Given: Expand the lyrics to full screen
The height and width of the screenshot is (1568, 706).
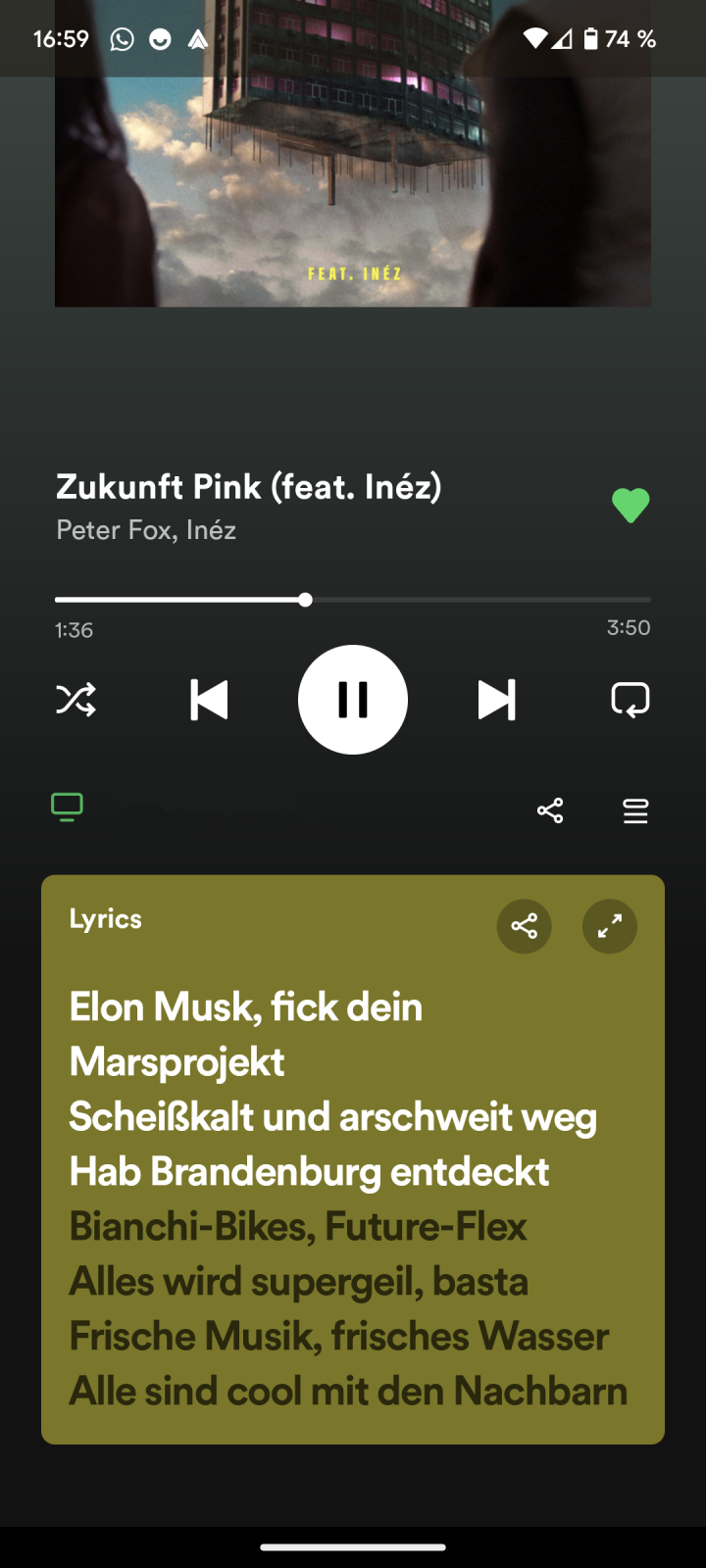Looking at the screenshot, I should [x=609, y=926].
